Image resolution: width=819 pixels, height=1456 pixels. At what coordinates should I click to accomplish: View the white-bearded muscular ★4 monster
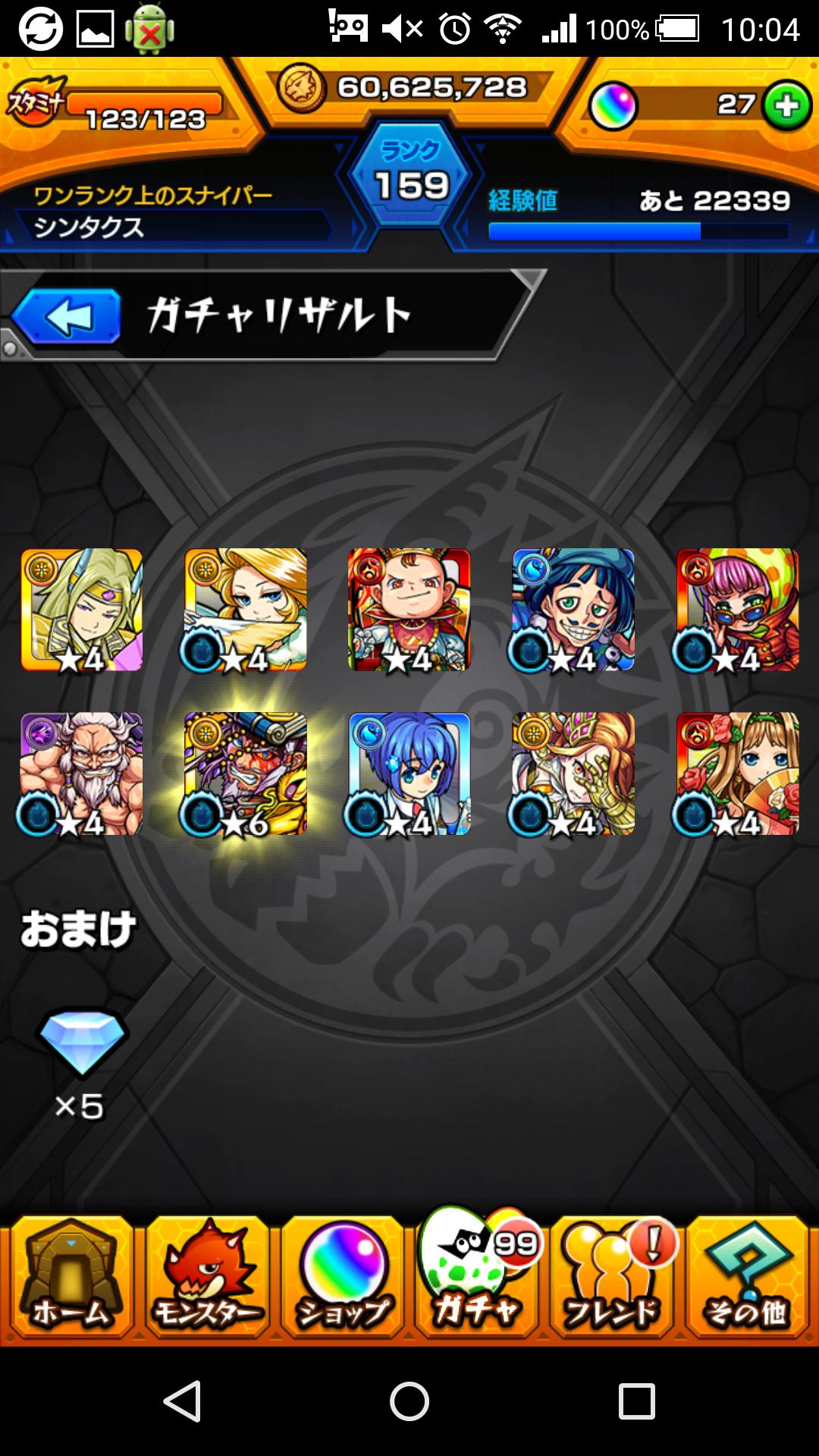tap(81, 773)
